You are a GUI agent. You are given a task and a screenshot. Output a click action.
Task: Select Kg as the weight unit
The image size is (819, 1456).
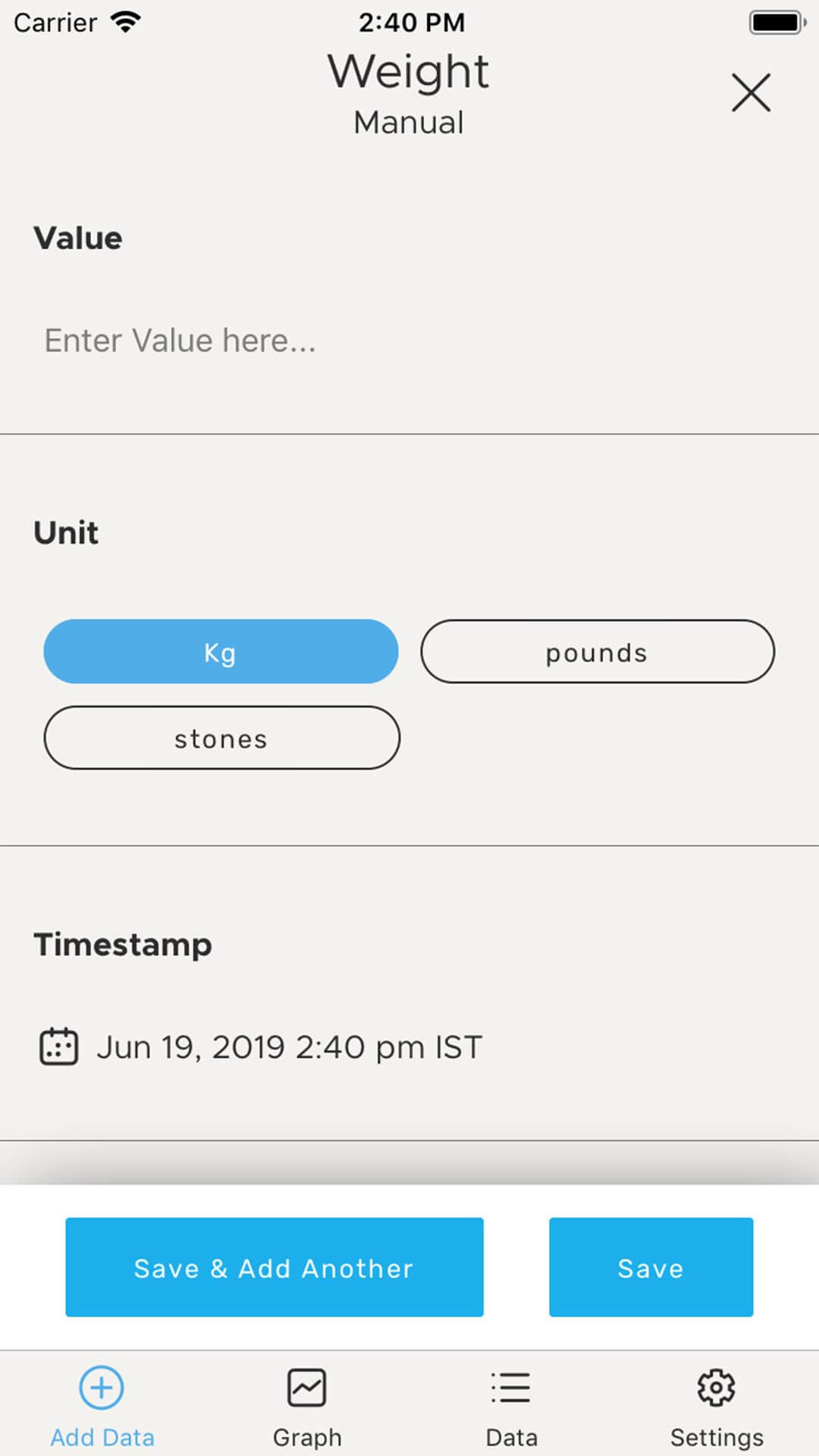[x=221, y=651]
